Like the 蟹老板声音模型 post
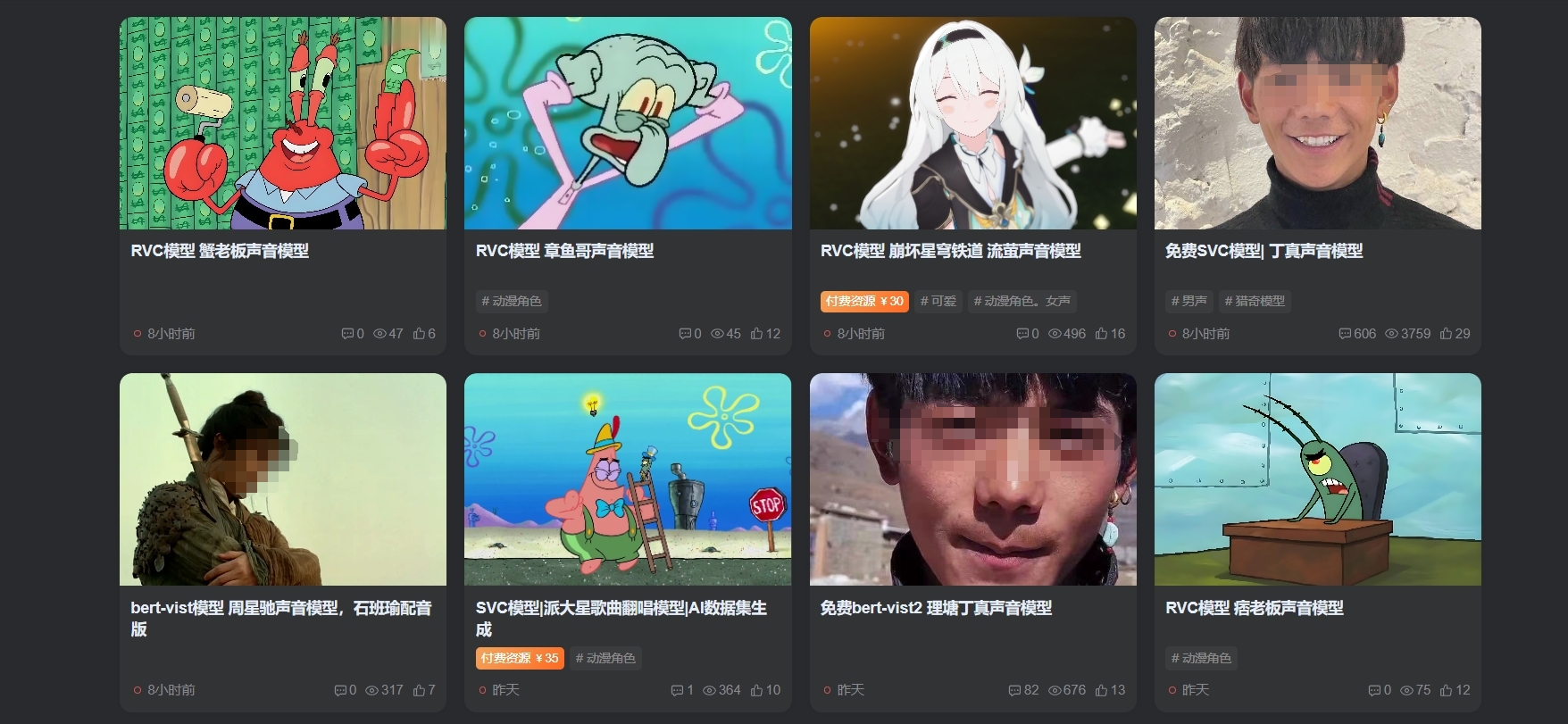 coord(424,334)
